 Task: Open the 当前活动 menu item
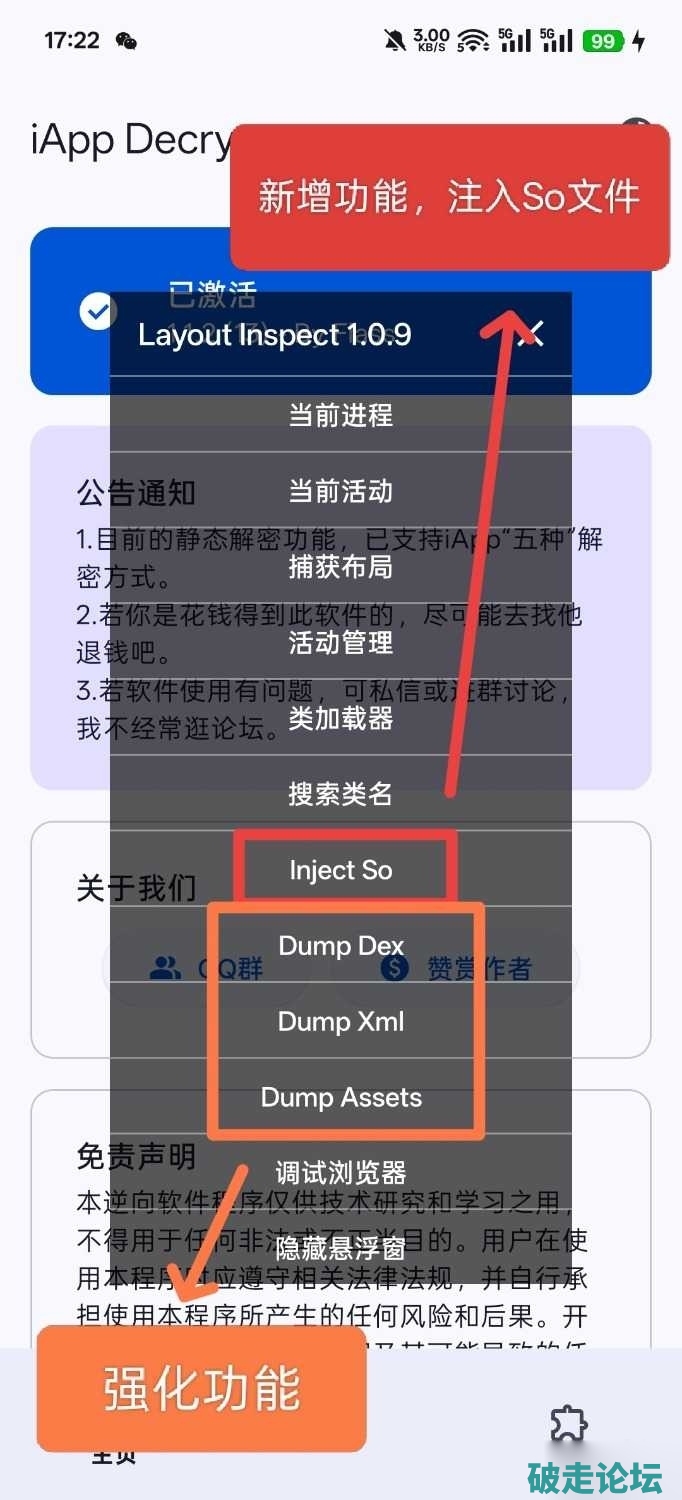[x=340, y=491]
